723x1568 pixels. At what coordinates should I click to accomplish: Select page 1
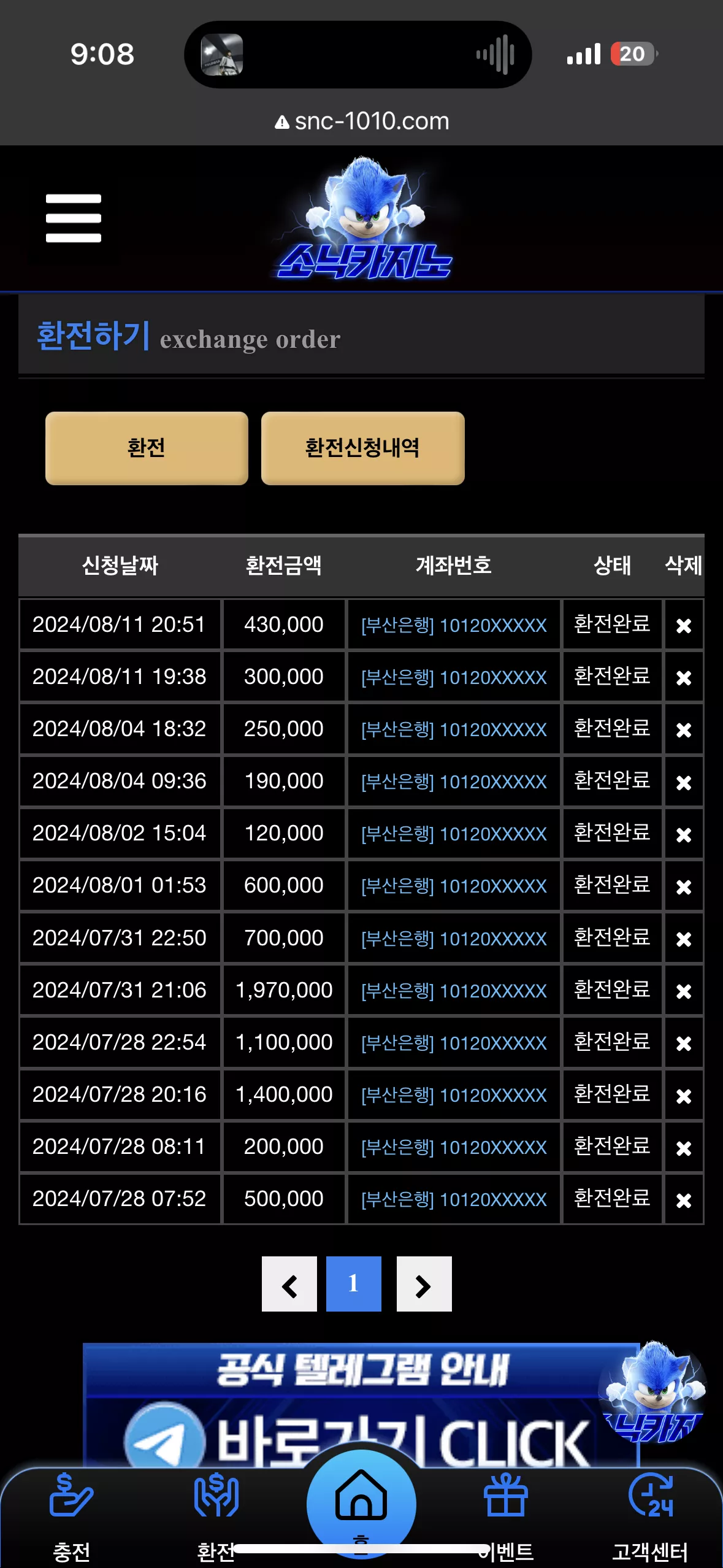354,1284
